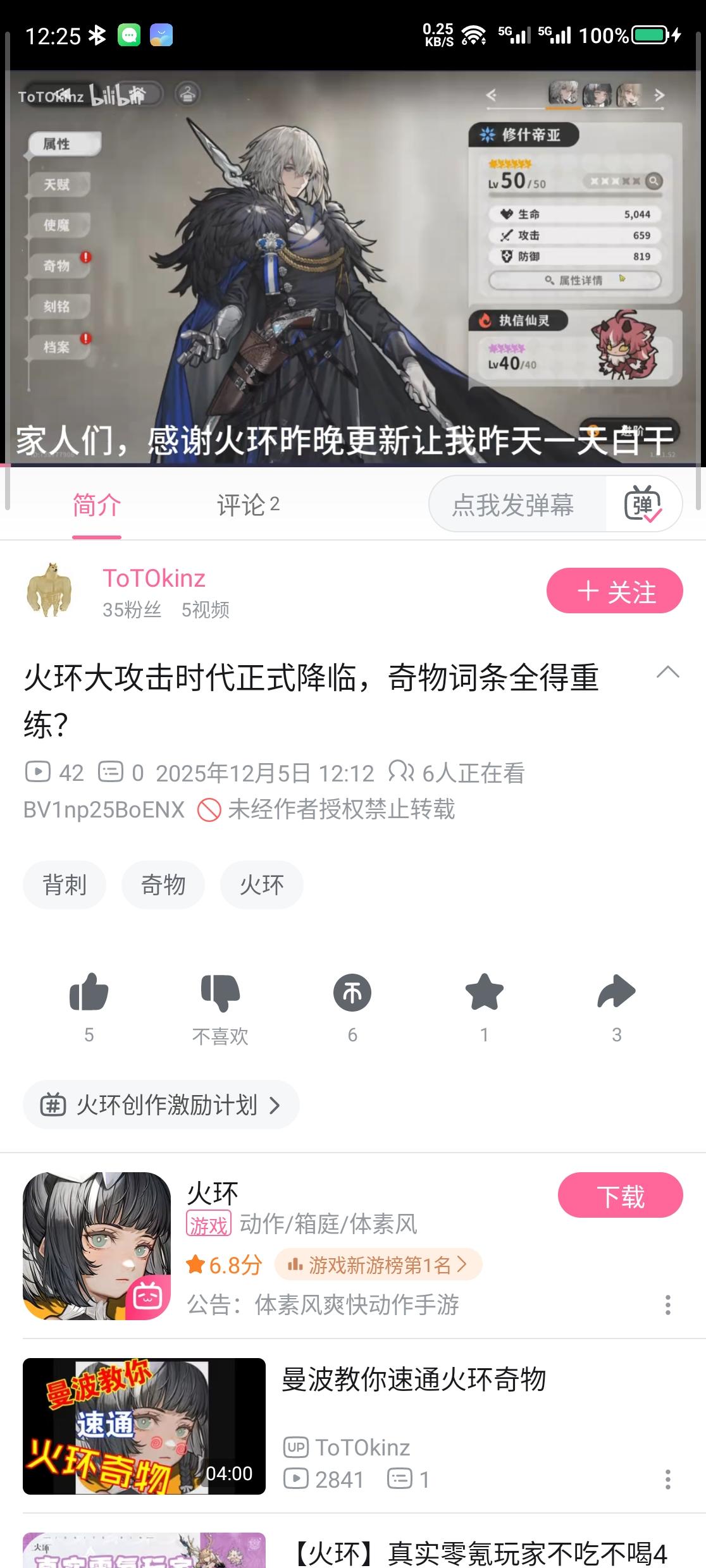This screenshot has width=706, height=1568.
Task: Switch to the 简介 tab
Action: click(96, 504)
